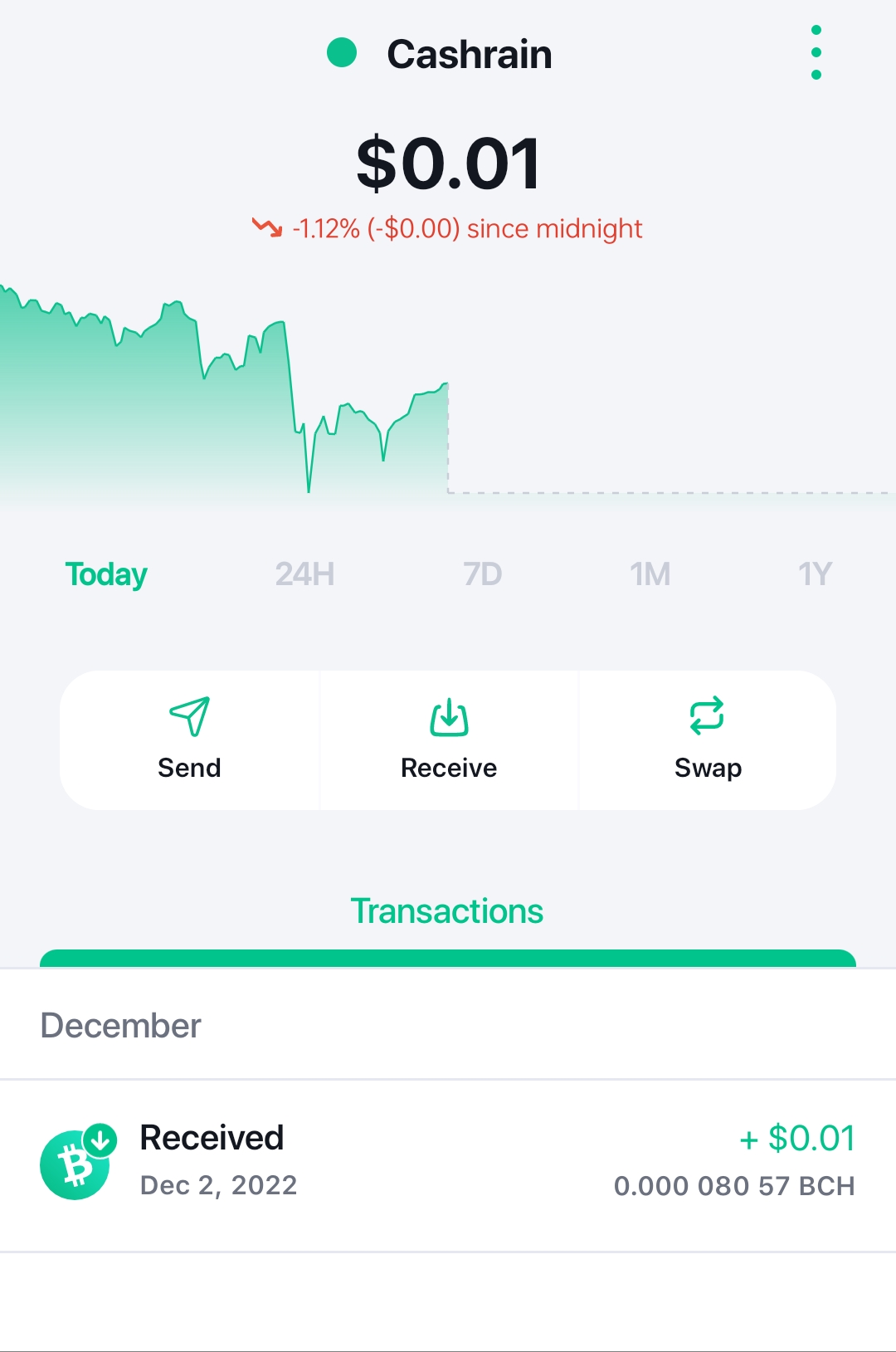
Task: Open the Received Dec 2, 2022 transaction
Action: click(448, 1165)
